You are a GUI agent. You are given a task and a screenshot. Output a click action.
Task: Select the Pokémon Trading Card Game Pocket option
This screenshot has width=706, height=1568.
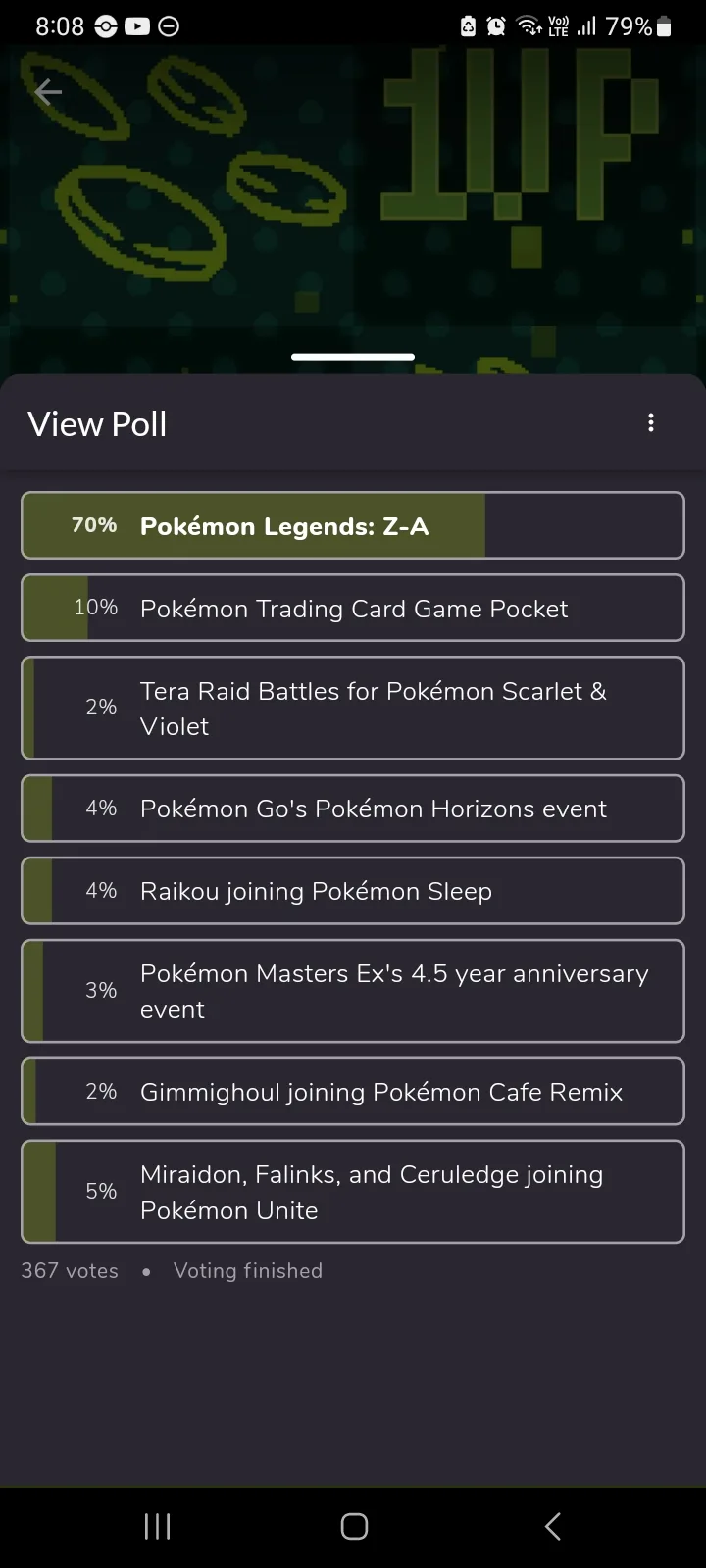(x=353, y=608)
